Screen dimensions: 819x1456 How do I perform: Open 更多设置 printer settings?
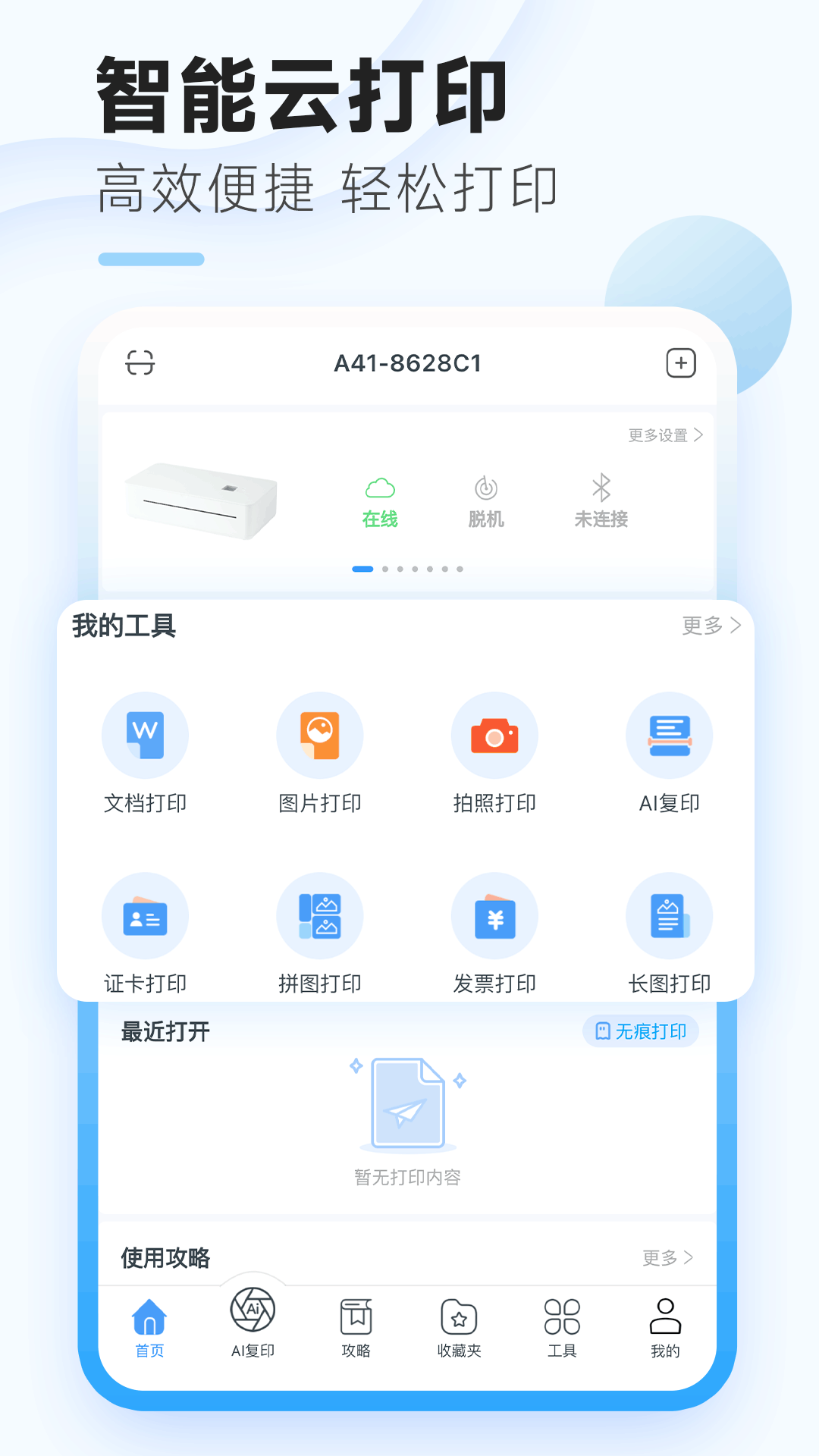664,435
